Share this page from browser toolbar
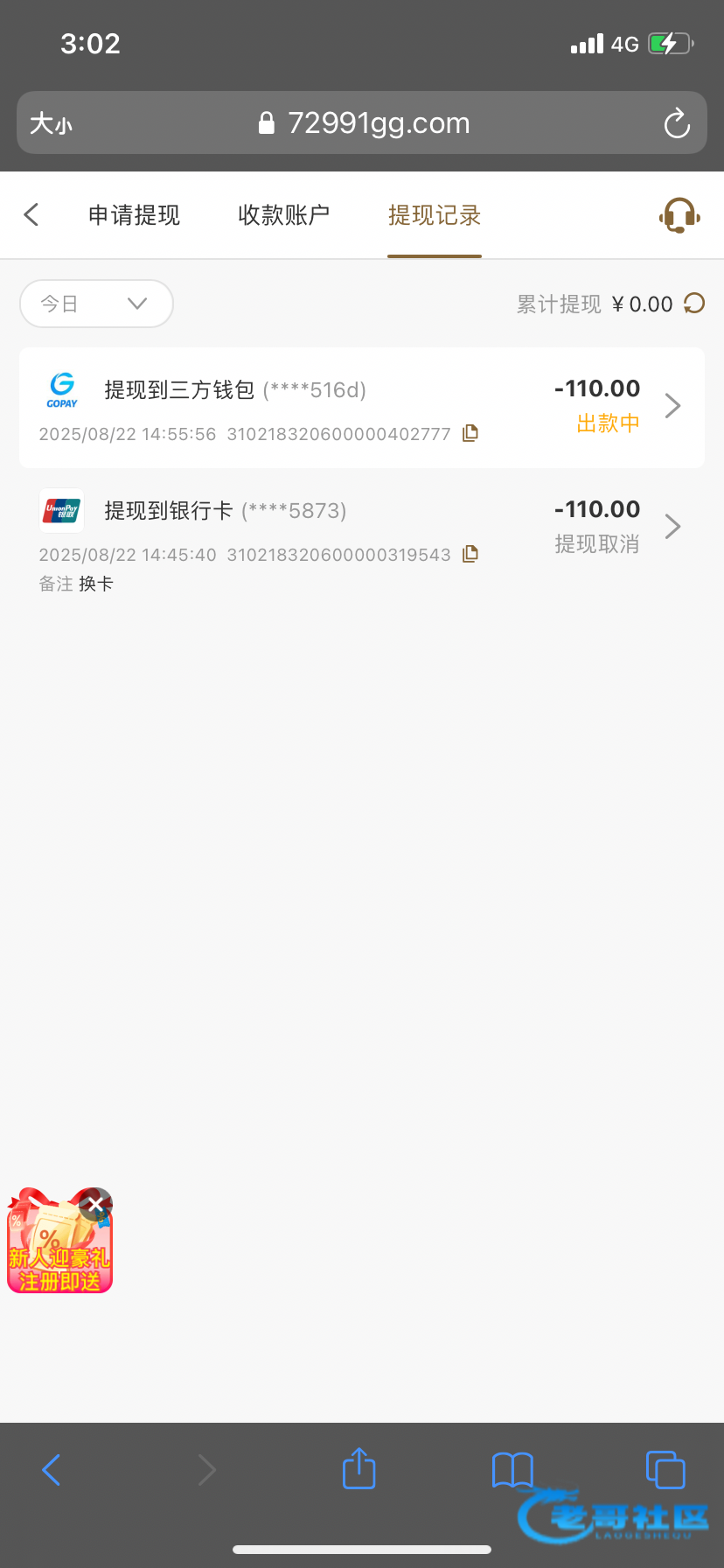The width and height of the screenshot is (724, 1568). (x=359, y=1469)
